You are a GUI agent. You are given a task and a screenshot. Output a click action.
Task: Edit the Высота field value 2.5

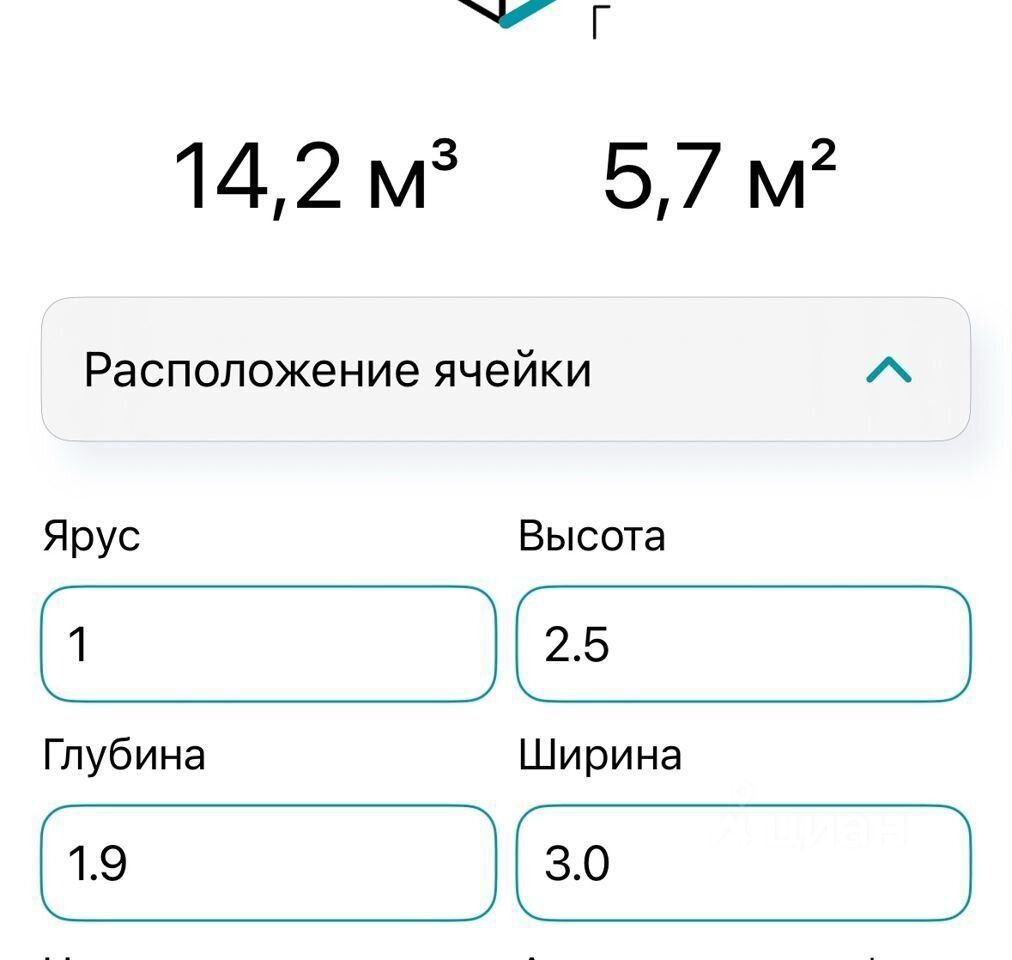coord(743,644)
